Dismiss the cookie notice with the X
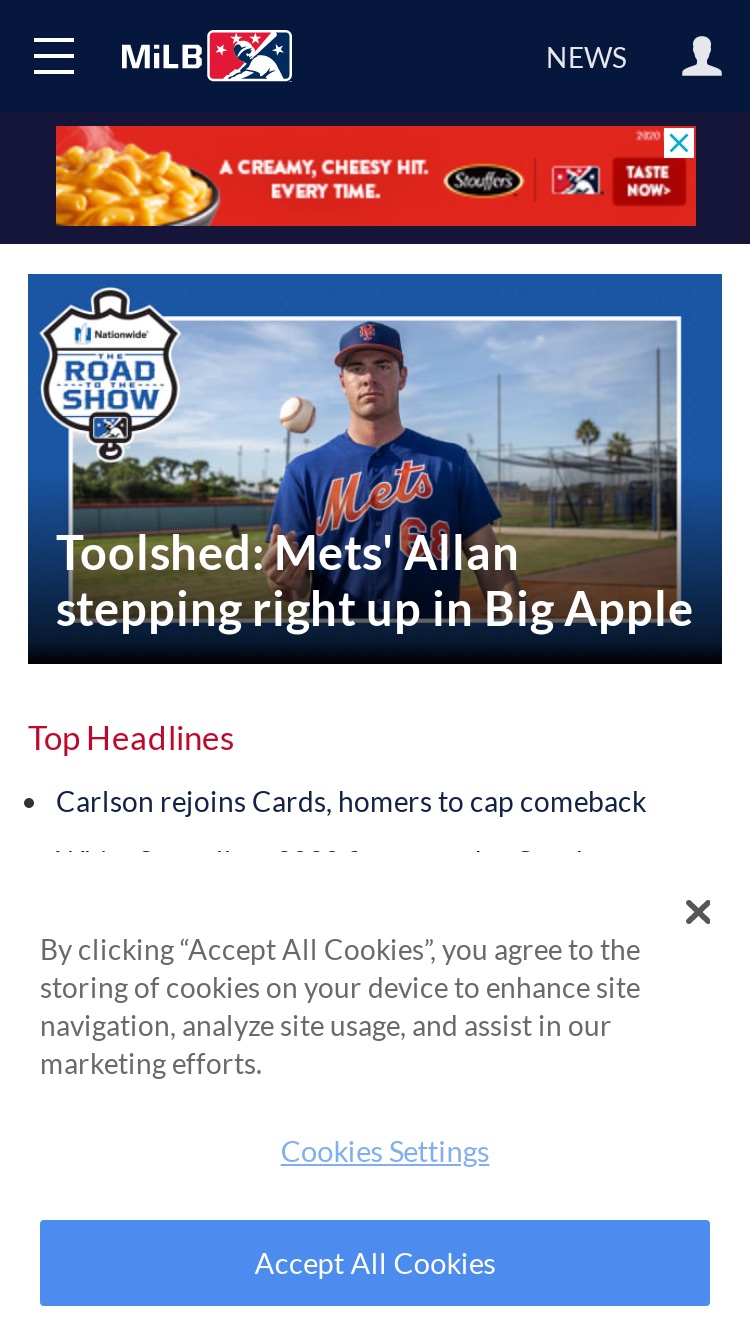750x1334 pixels. tap(698, 912)
